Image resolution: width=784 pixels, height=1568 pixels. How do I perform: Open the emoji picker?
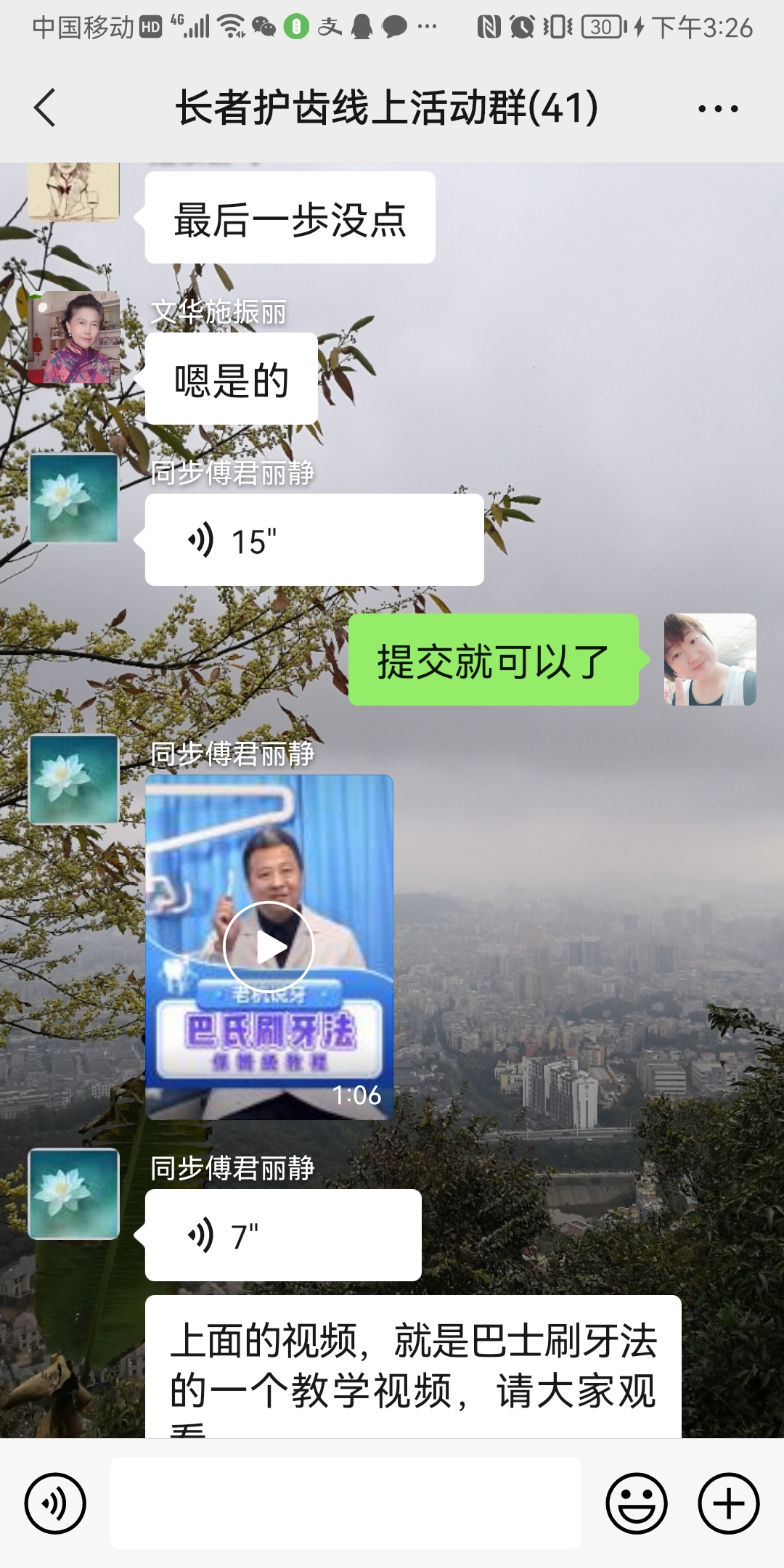click(636, 1503)
